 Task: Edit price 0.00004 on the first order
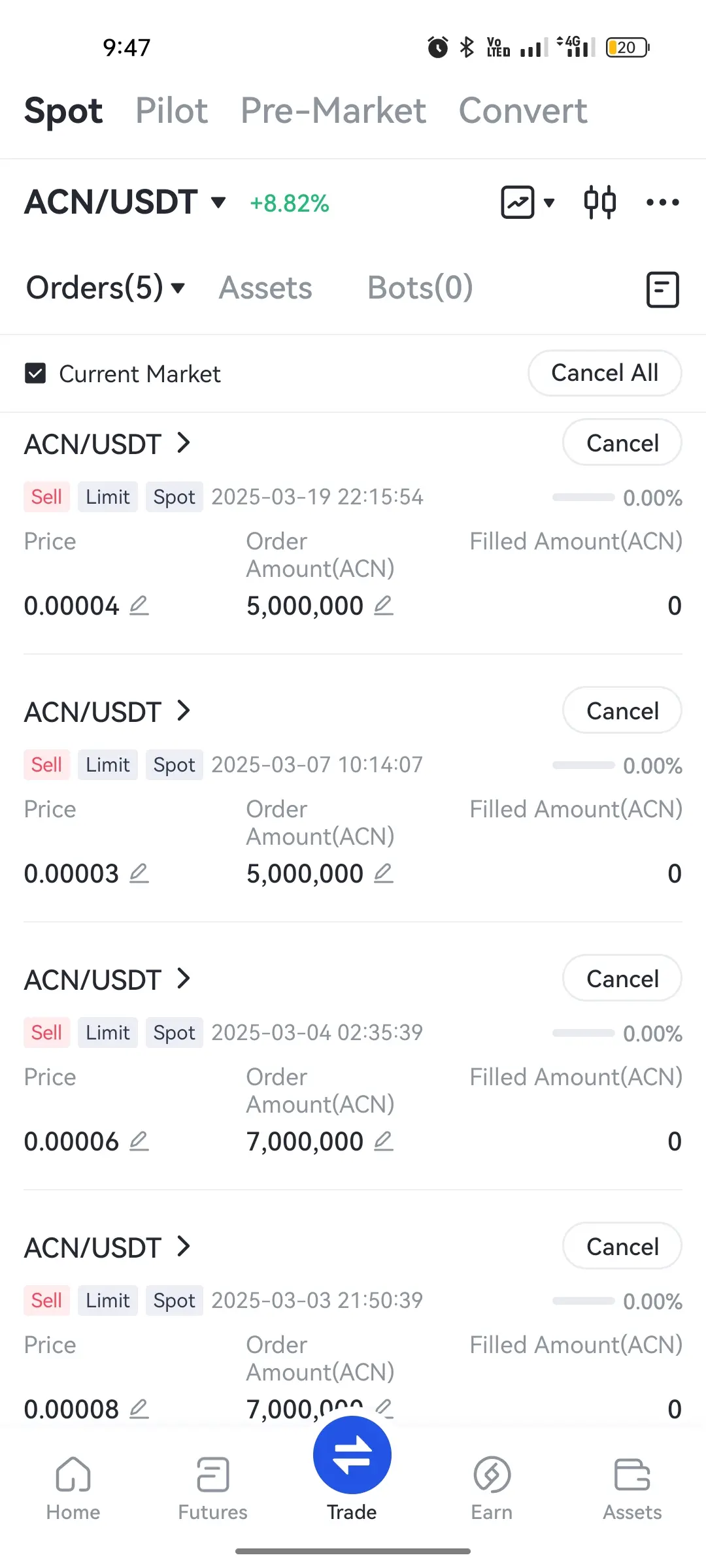(x=139, y=606)
